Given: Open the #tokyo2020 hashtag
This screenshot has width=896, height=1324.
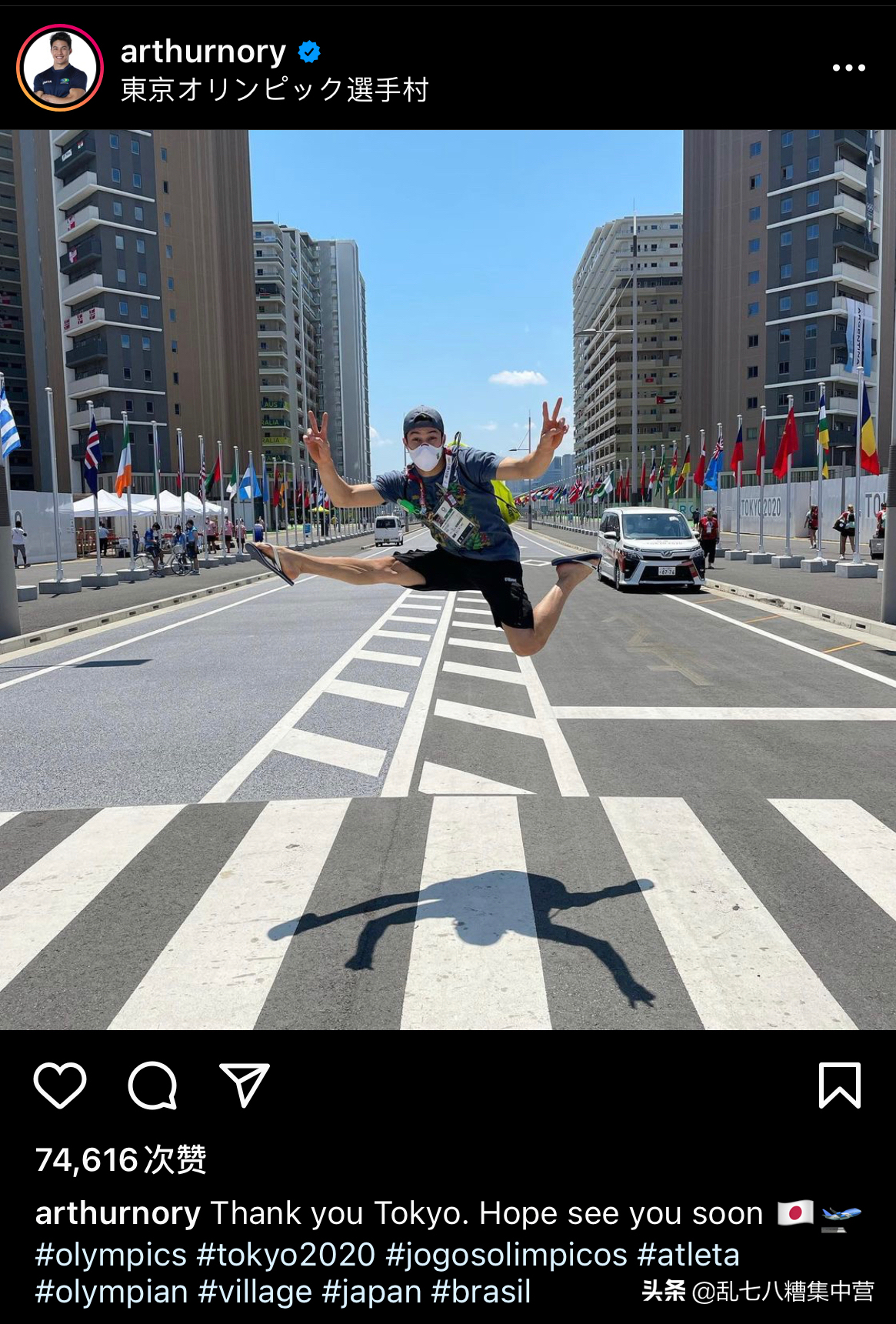Looking at the screenshot, I should 286,1255.
